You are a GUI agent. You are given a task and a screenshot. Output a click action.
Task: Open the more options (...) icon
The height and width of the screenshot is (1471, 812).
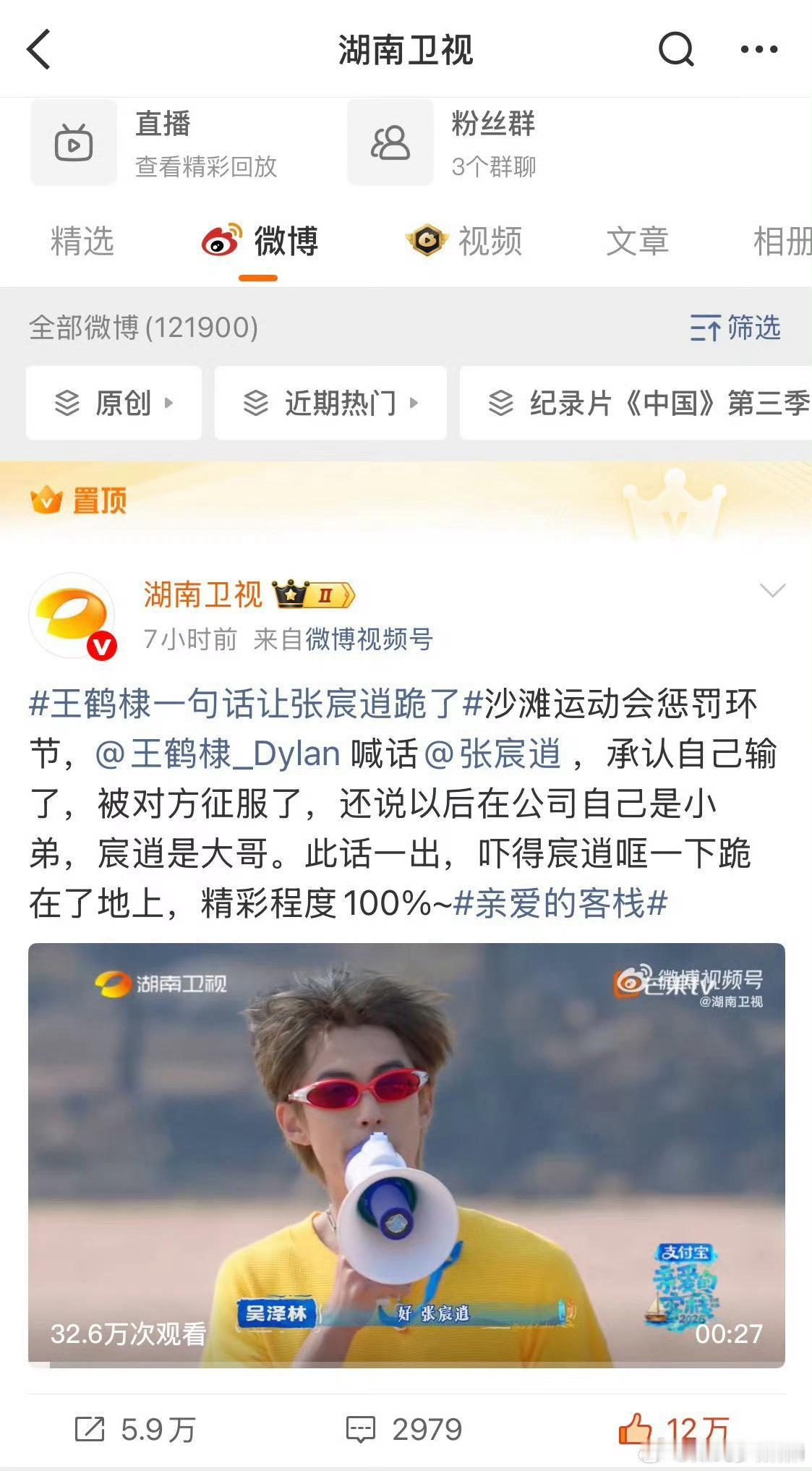[x=757, y=50]
